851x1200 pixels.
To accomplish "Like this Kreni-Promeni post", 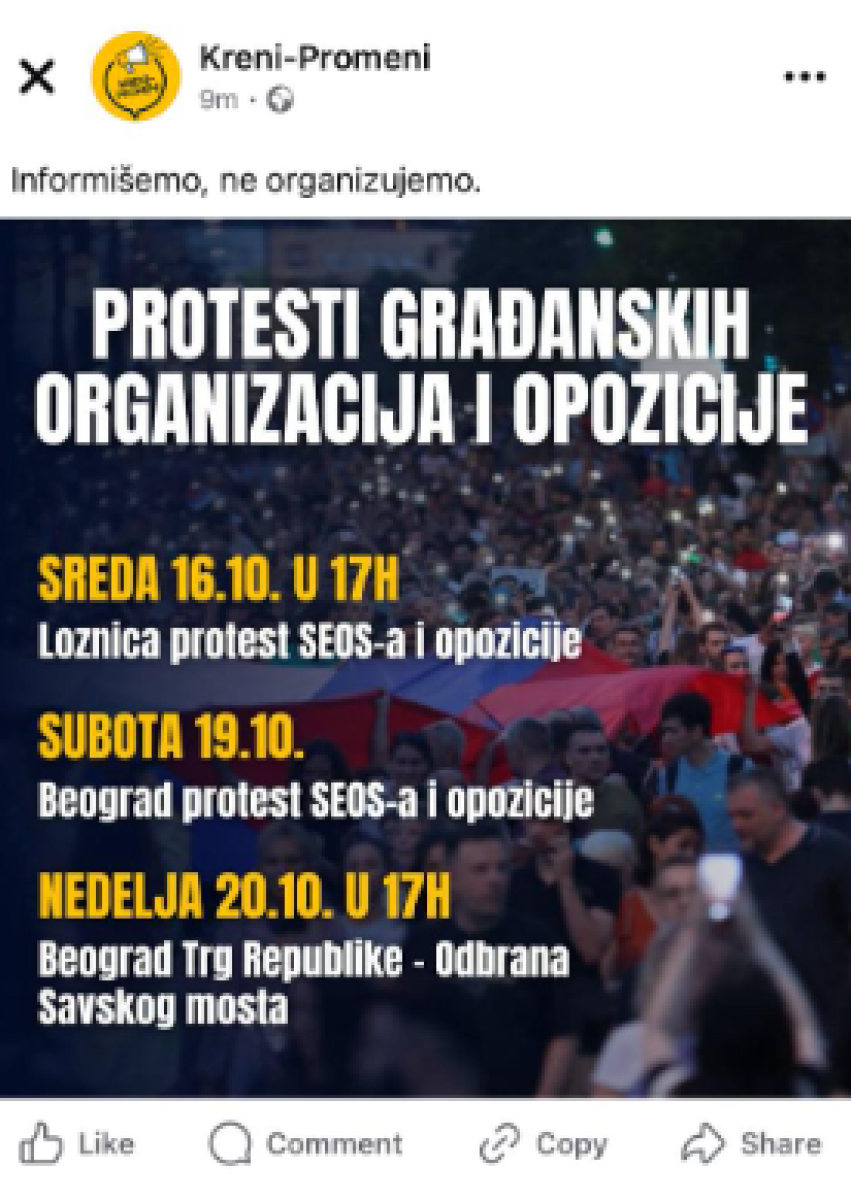I will pyautogui.click(x=77, y=1144).
